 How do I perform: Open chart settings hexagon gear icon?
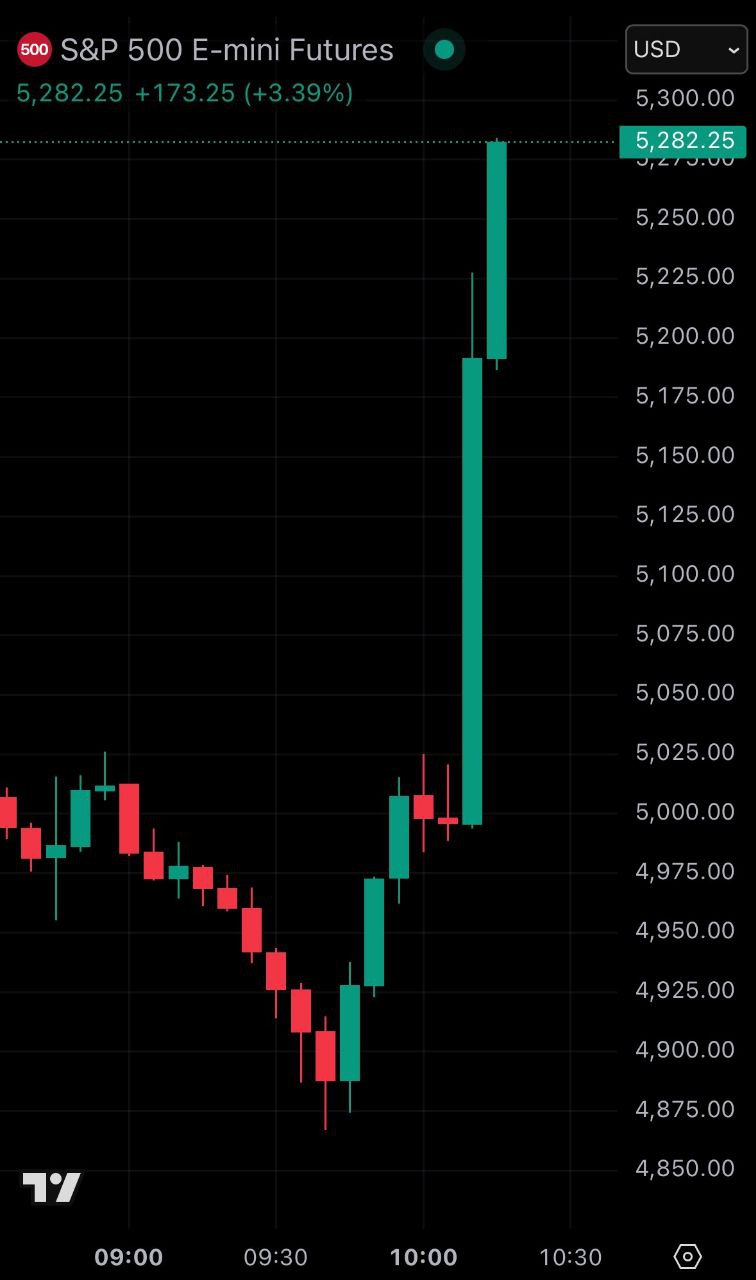click(688, 1256)
